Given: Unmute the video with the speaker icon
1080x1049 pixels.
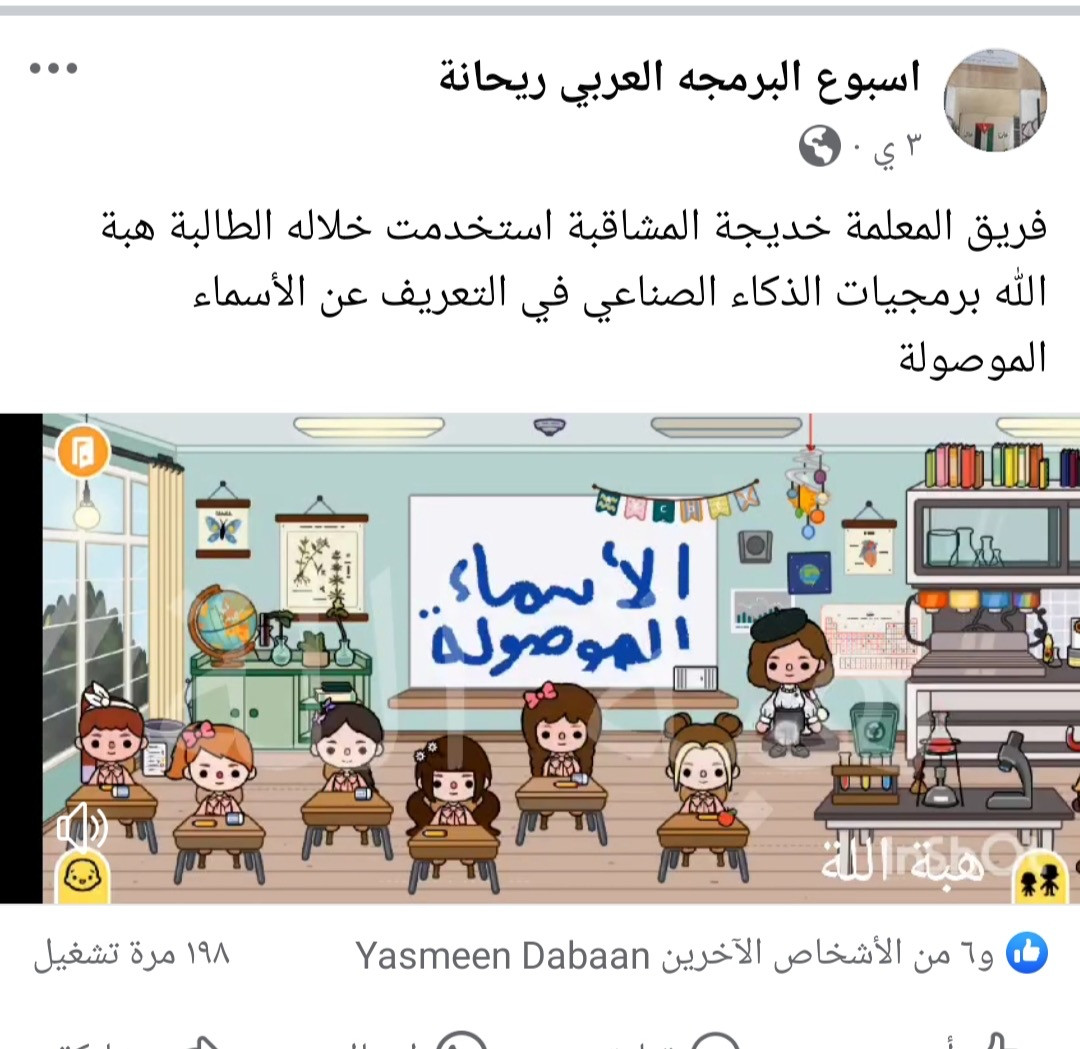Looking at the screenshot, I should [x=82, y=827].
